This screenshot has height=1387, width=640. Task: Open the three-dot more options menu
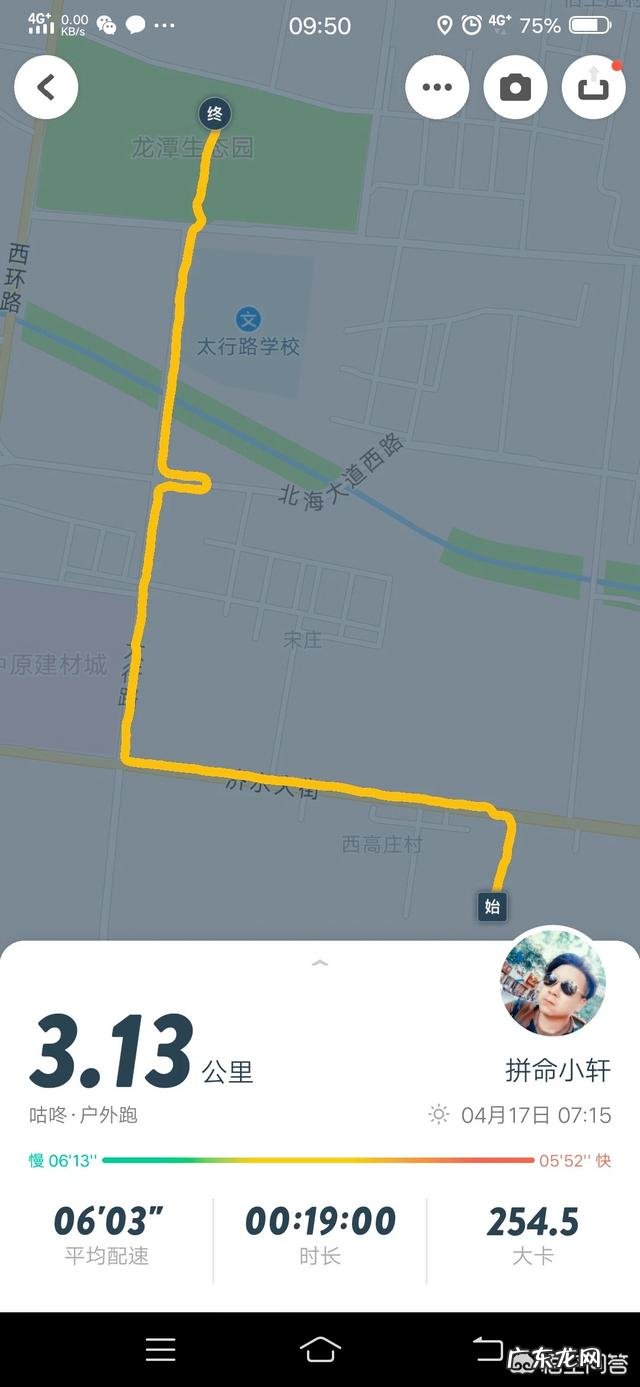437,88
